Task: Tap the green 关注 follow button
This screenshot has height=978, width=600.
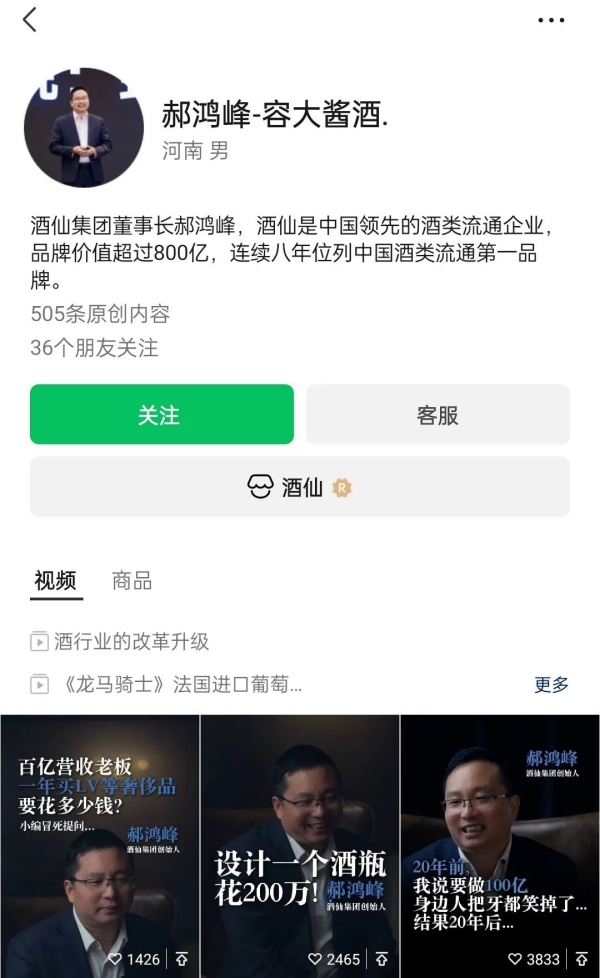Action: pyautogui.click(x=162, y=415)
